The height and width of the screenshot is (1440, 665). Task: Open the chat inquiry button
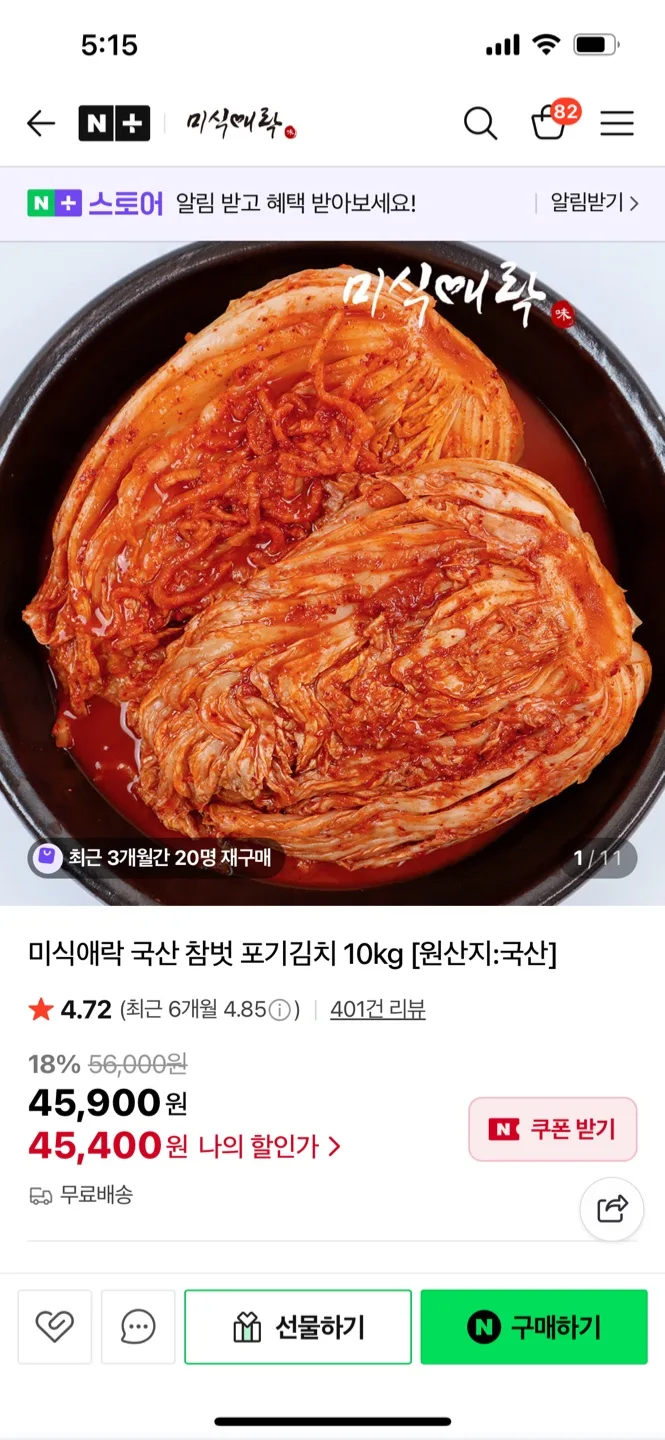coord(138,1327)
